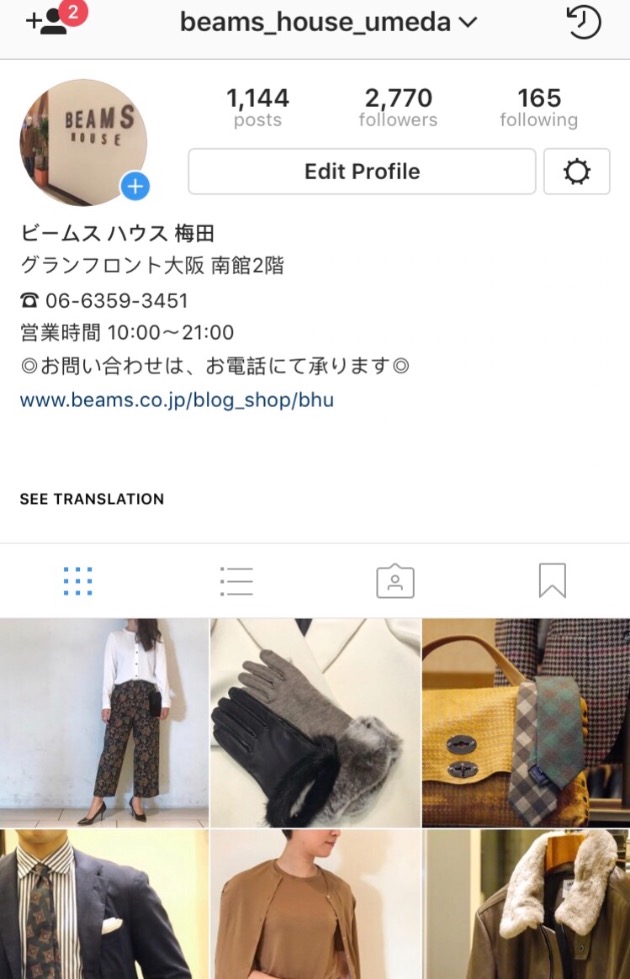Tap the profile picture plus badge

[135, 186]
